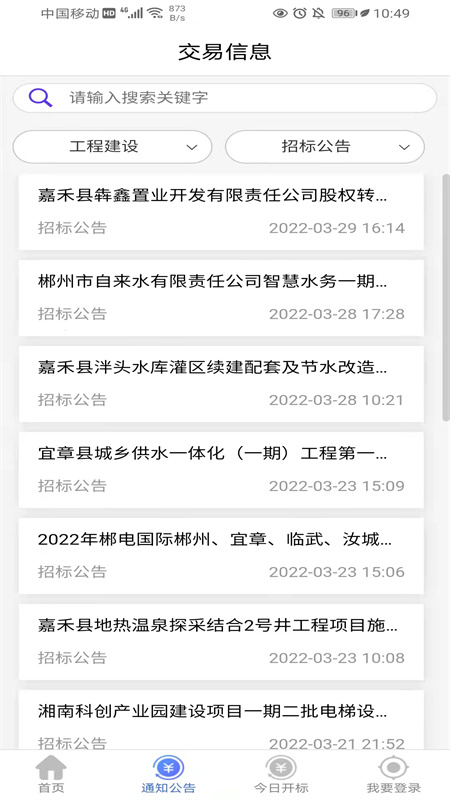This screenshot has height=800, width=450.
Task: View the 2022年郴电国际郴州 announcement
Action: (221, 556)
